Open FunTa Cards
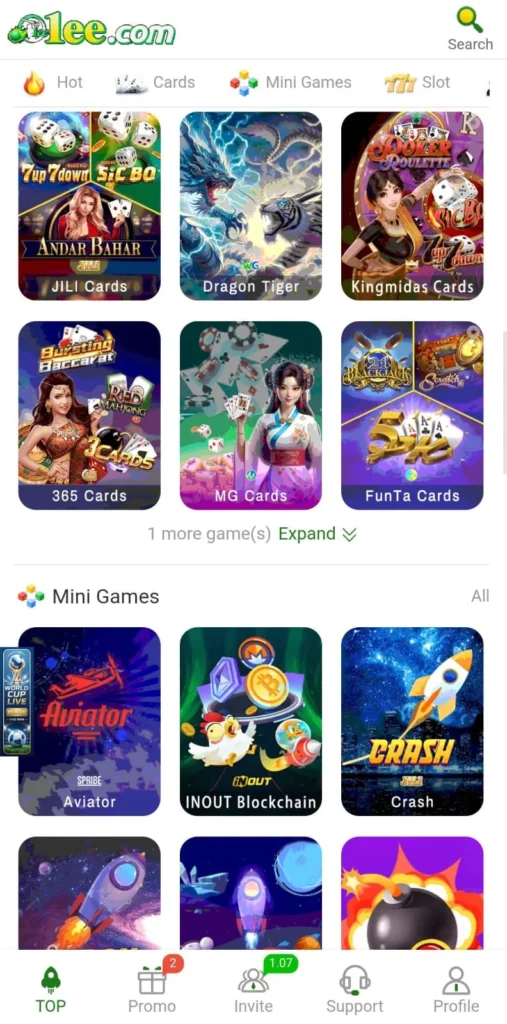This screenshot has height=1024, width=507. [412, 415]
